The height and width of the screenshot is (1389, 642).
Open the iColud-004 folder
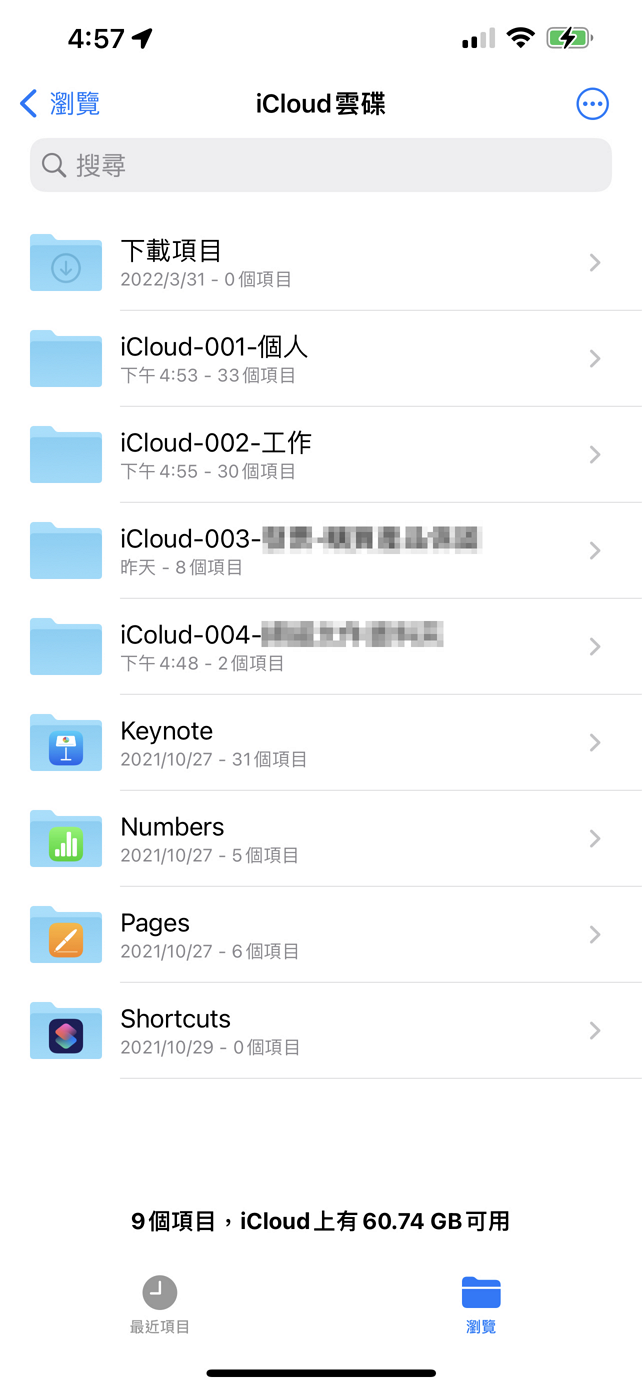tap(320, 647)
